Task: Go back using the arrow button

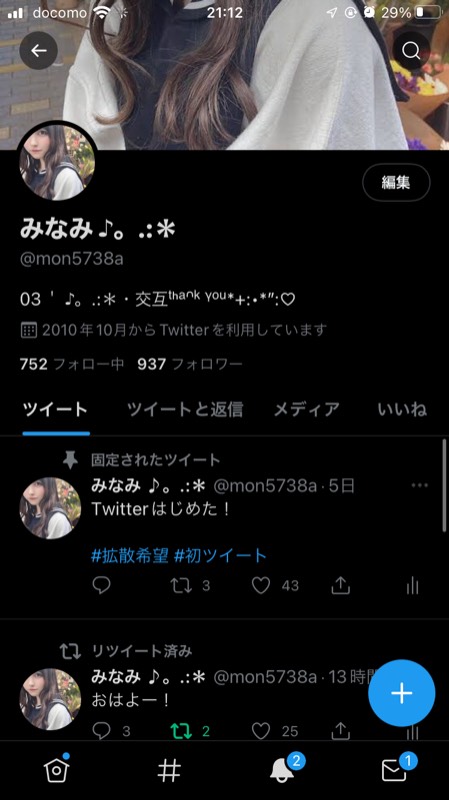Action: [x=38, y=51]
